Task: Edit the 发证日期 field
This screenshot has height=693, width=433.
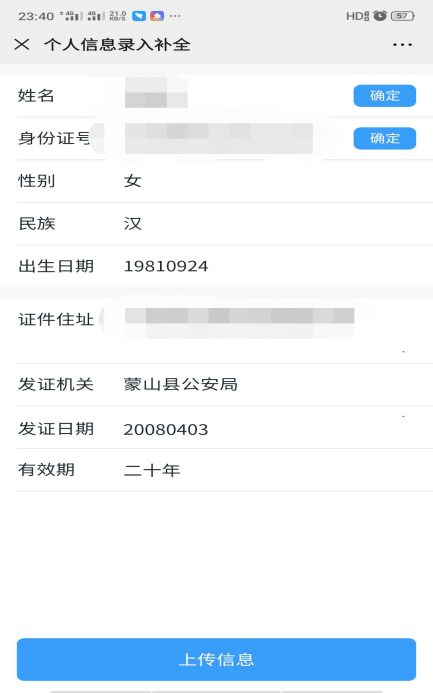Action: pyautogui.click(x=270, y=429)
